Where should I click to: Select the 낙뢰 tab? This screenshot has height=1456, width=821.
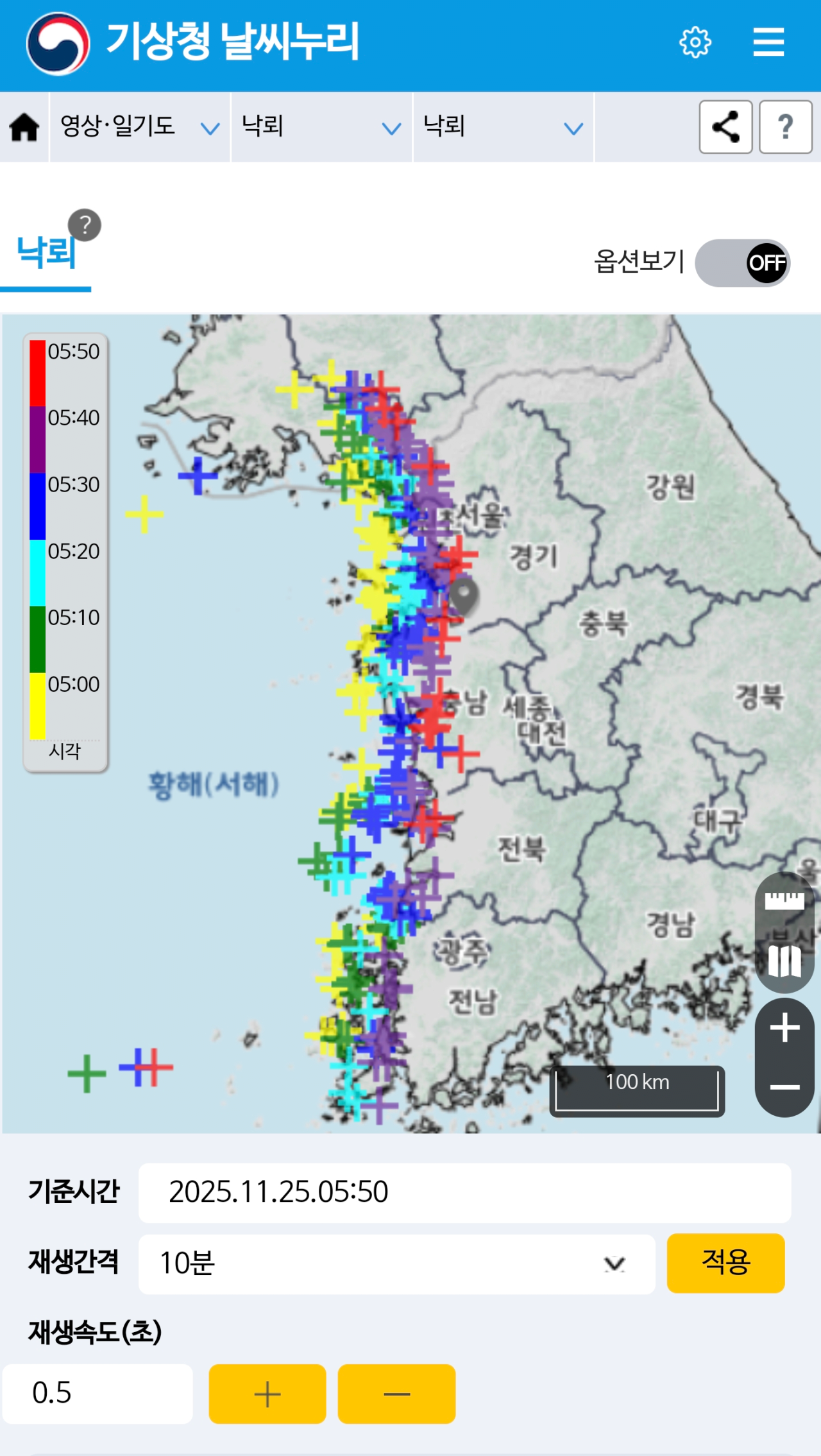tap(46, 252)
